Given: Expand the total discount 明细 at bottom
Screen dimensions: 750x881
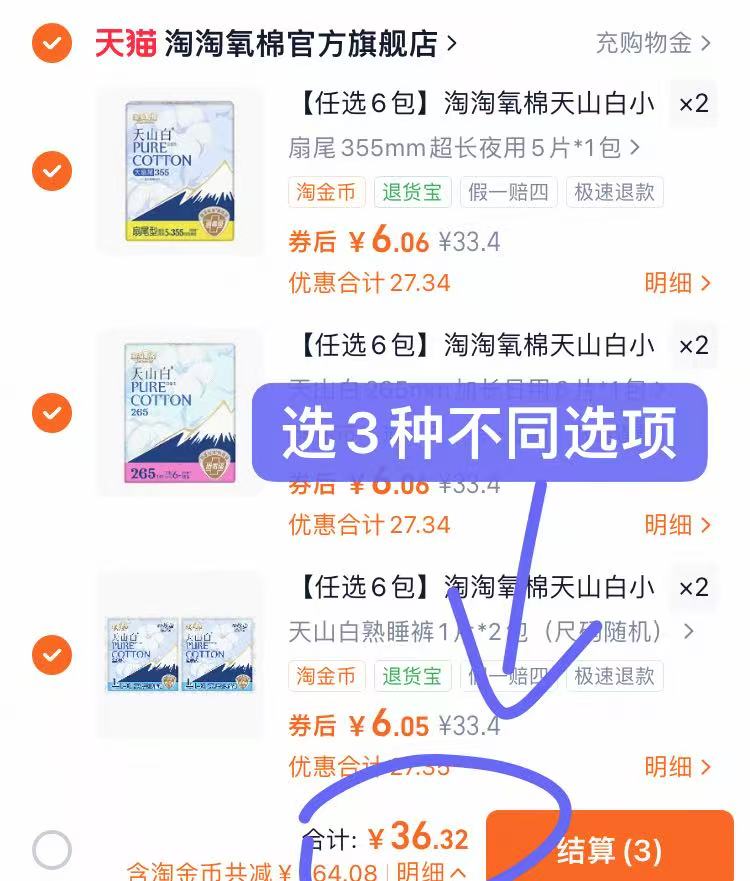Looking at the screenshot, I should coord(431,871).
